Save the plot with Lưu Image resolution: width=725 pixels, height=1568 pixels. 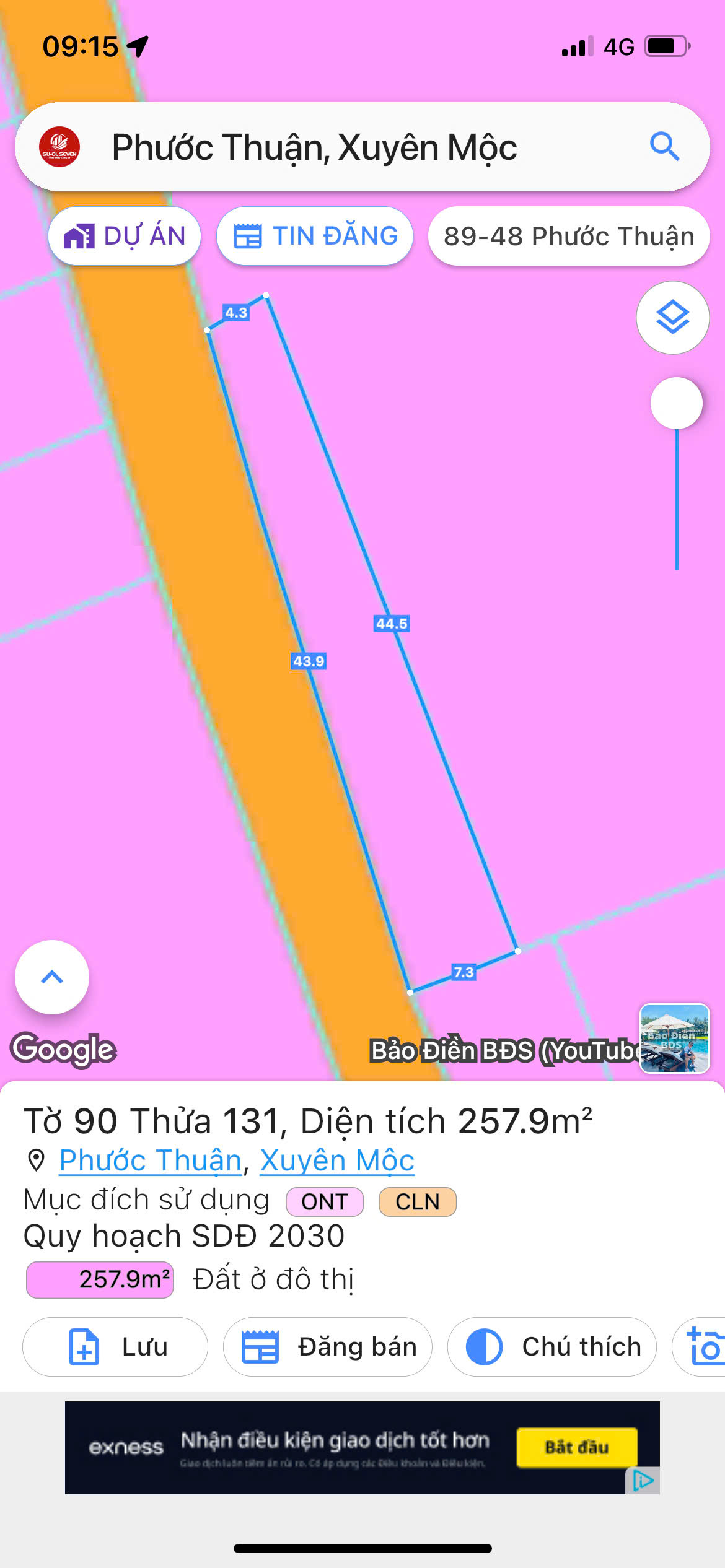[x=115, y=1347]
